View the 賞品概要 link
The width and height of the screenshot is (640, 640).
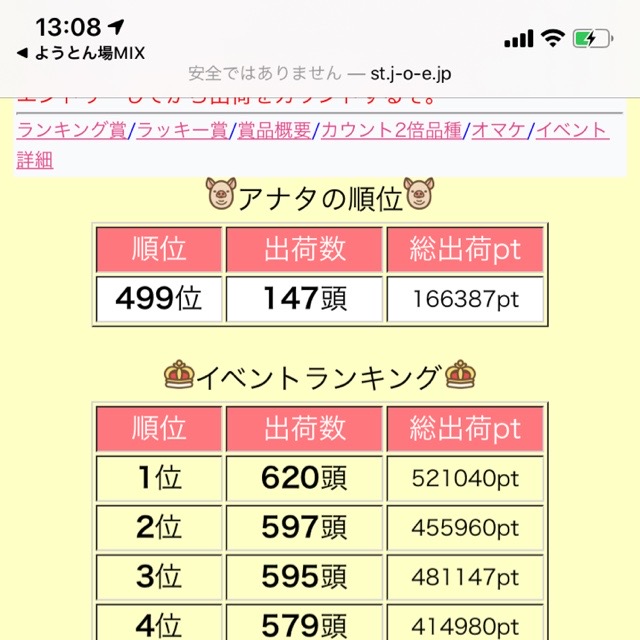274,131
